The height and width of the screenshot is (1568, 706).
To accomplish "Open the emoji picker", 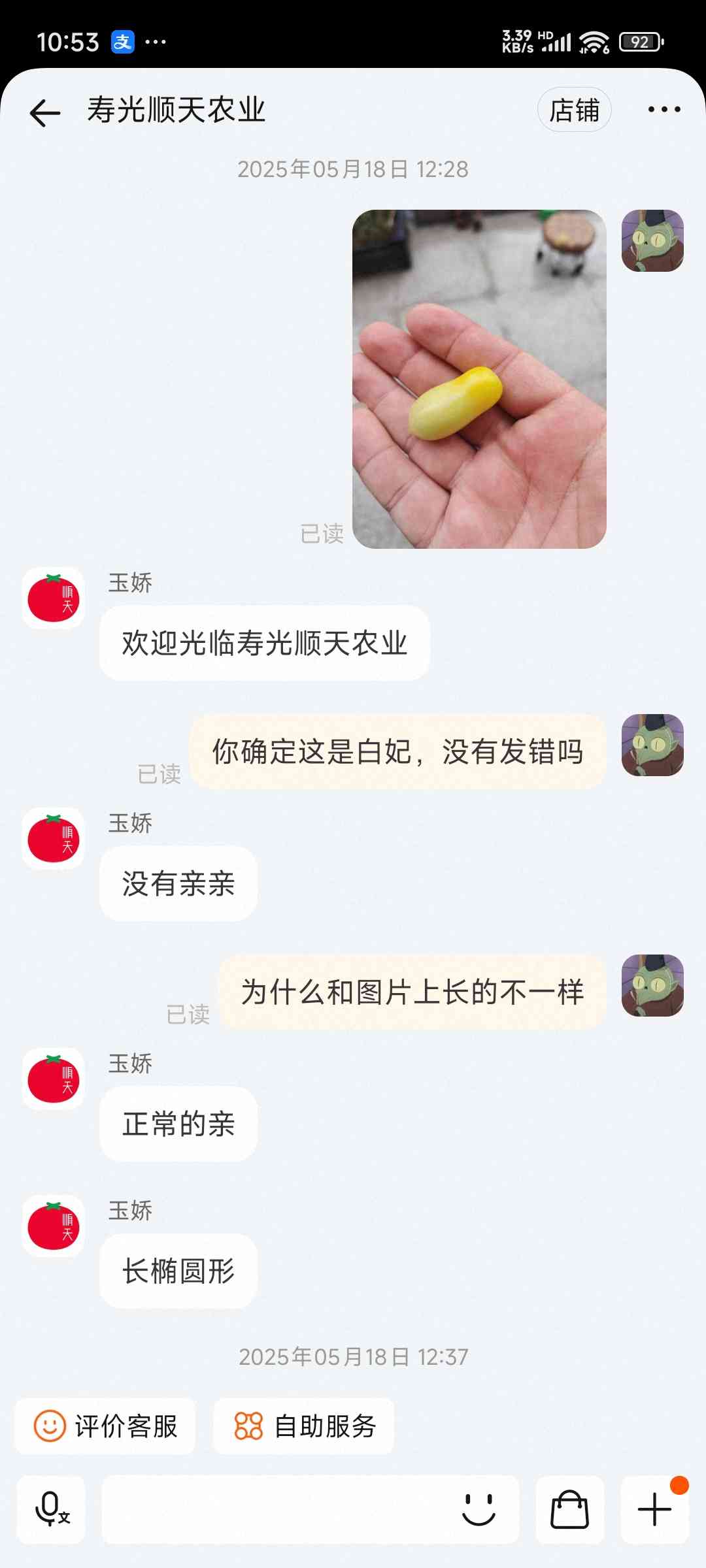I will 479,1509.
